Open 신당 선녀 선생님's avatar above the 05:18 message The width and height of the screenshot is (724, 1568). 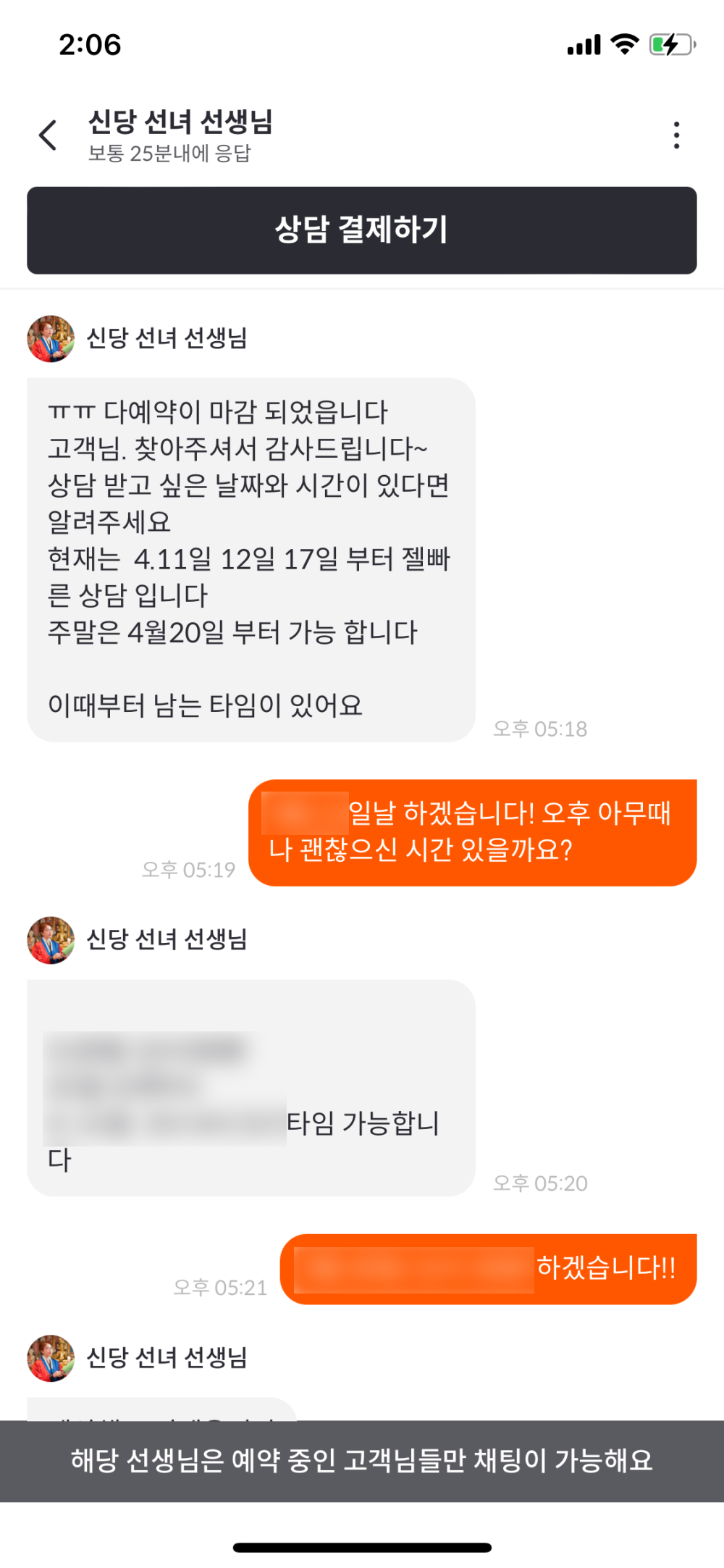click(x=51, y=338)
